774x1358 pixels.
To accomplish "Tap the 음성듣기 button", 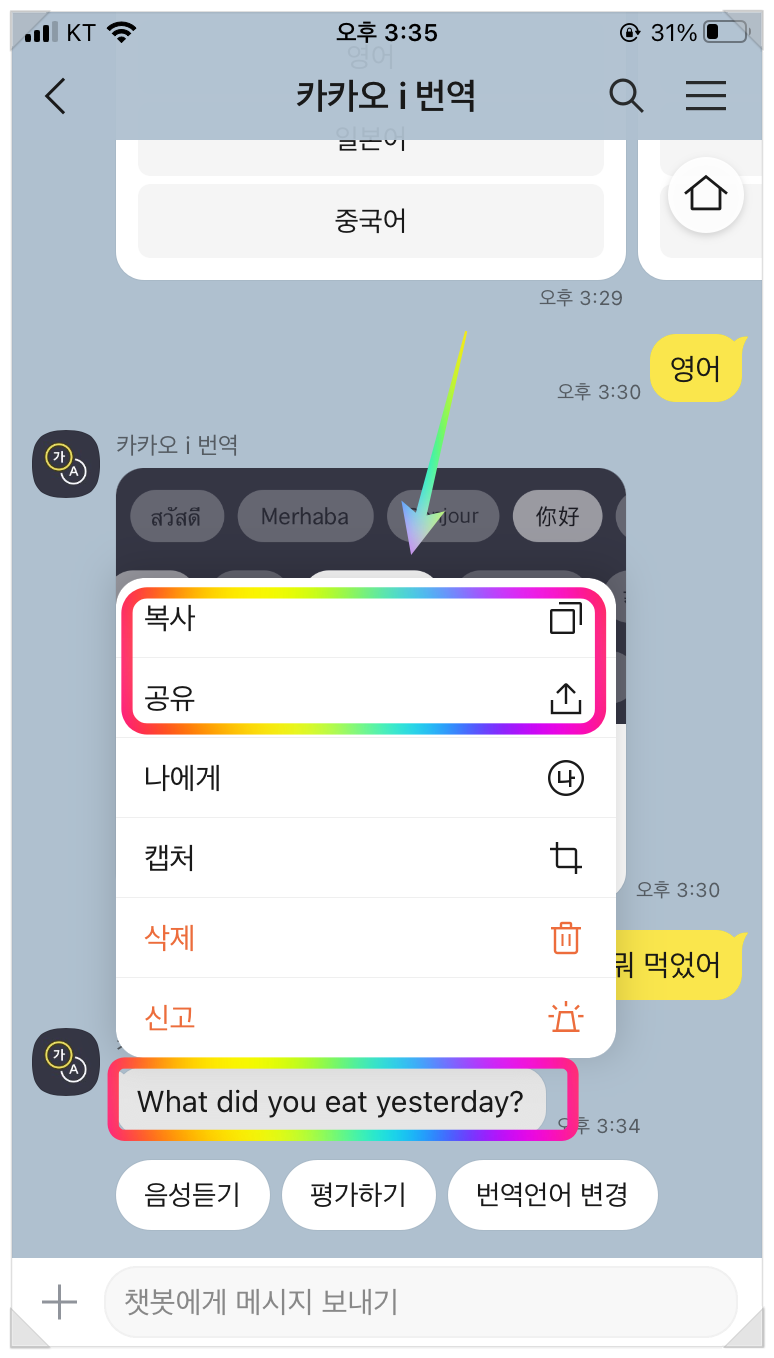I will (193, 1194).
